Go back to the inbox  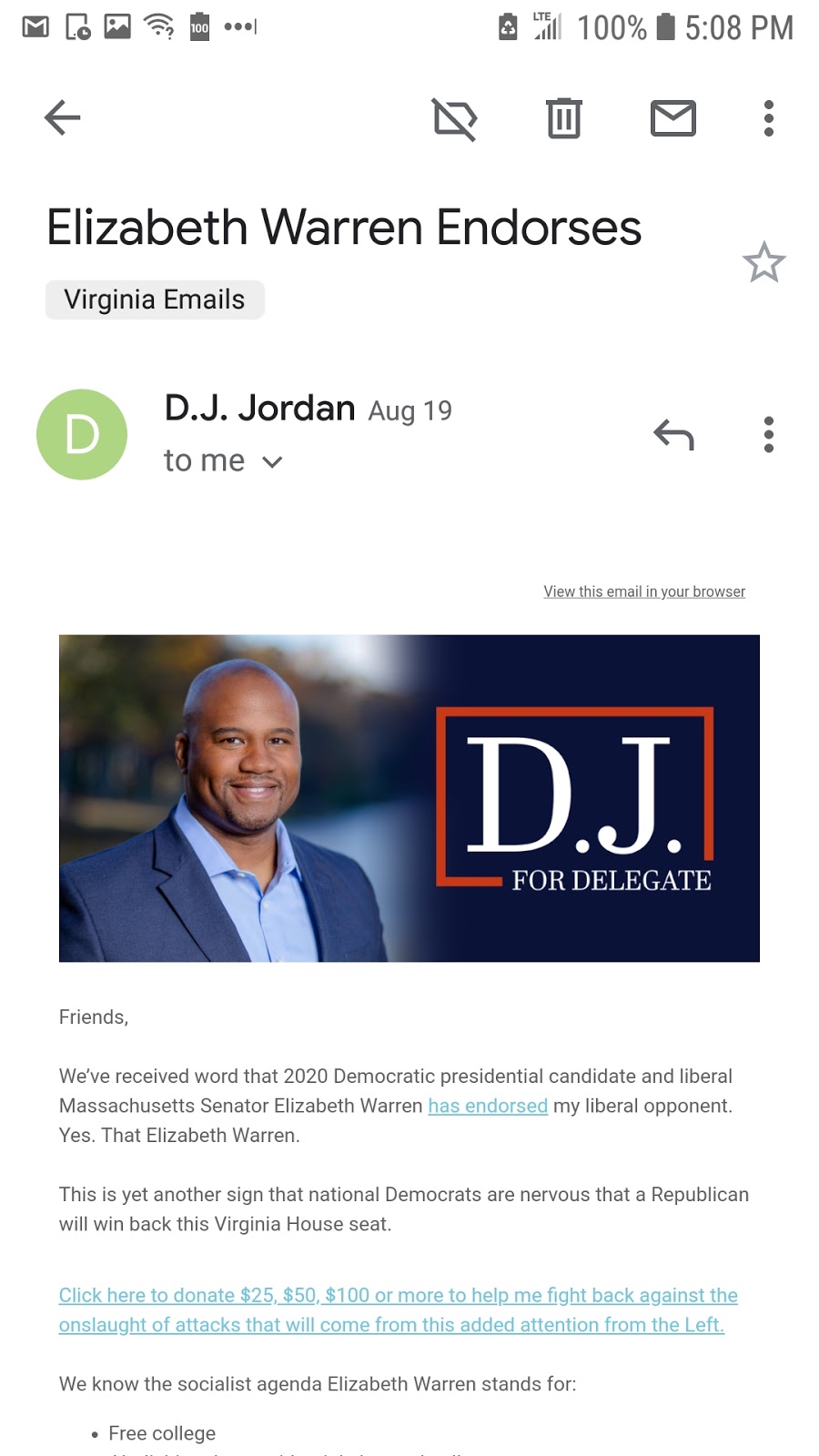(62, 118)
